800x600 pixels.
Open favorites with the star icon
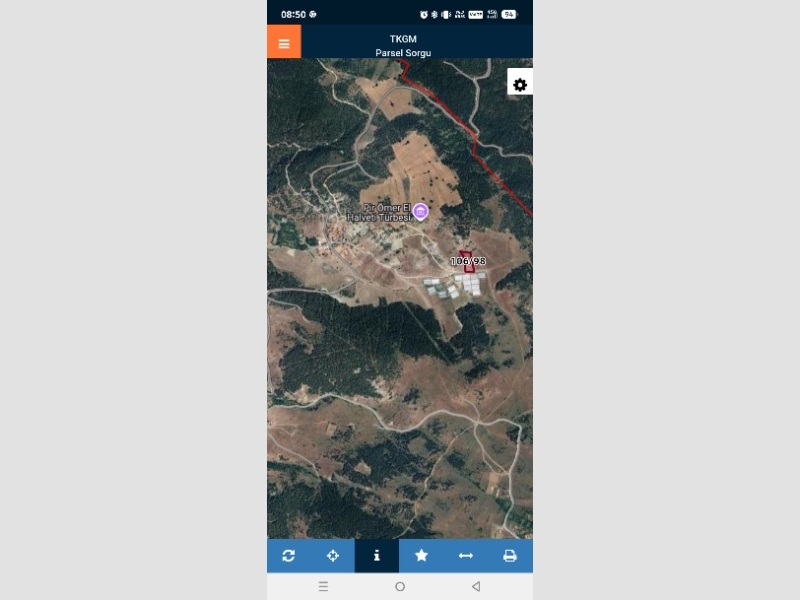(x=421, y=556)
